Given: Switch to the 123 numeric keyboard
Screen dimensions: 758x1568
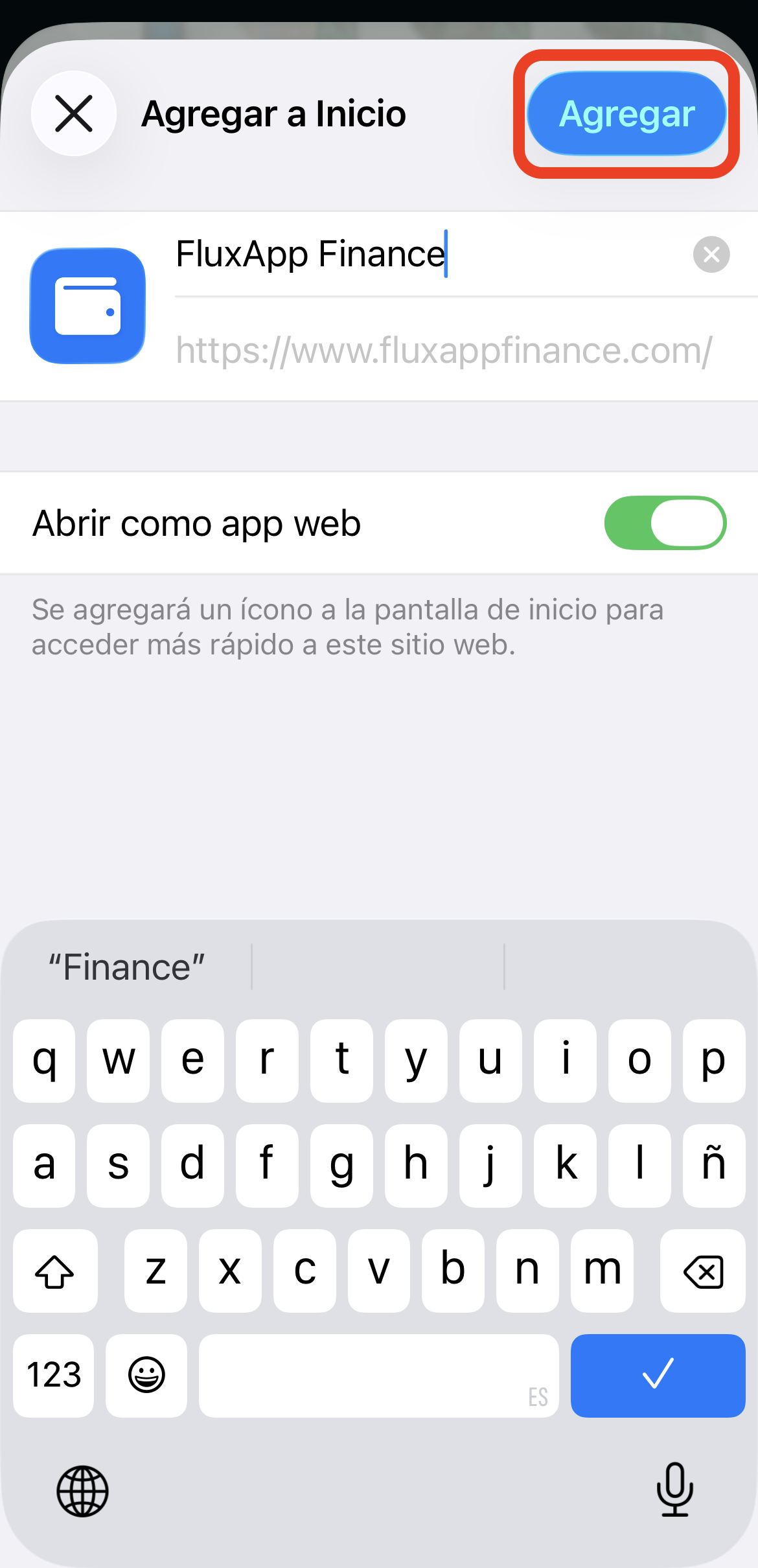Looking at the screenshot, I should click(x=54, y=1375).
